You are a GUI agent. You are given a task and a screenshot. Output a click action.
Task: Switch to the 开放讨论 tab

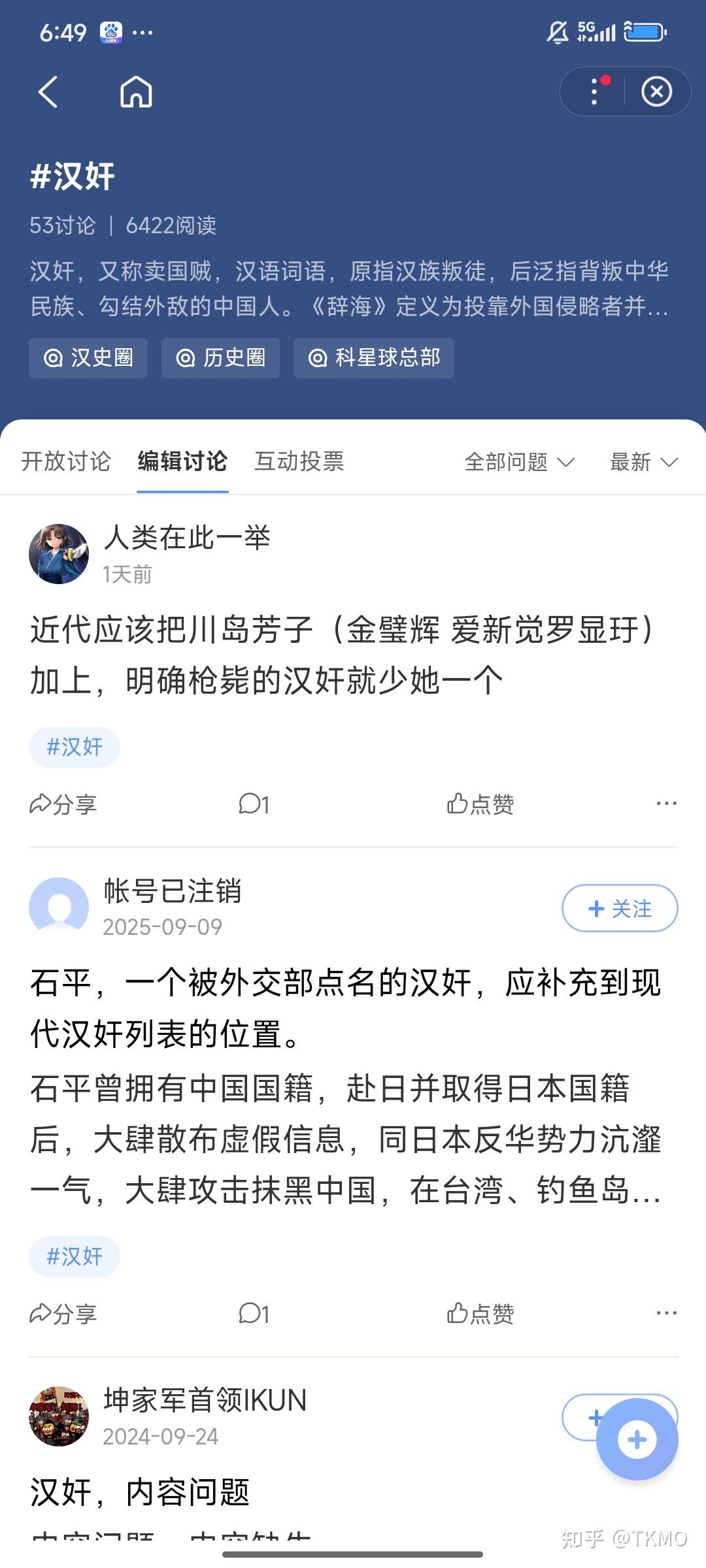(x=66, y=461)
